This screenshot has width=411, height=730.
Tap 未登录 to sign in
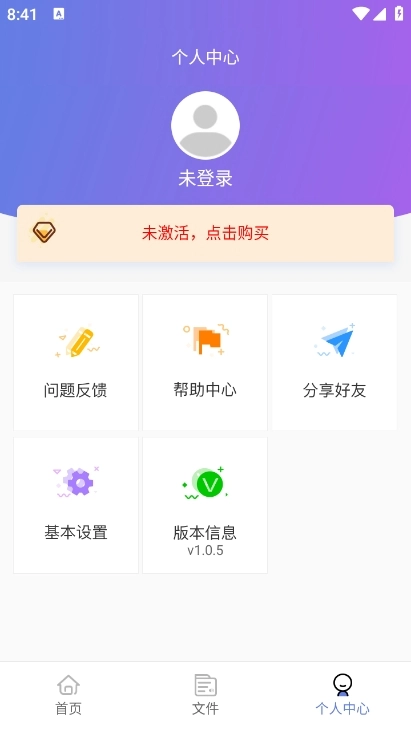tap(205, 178)
